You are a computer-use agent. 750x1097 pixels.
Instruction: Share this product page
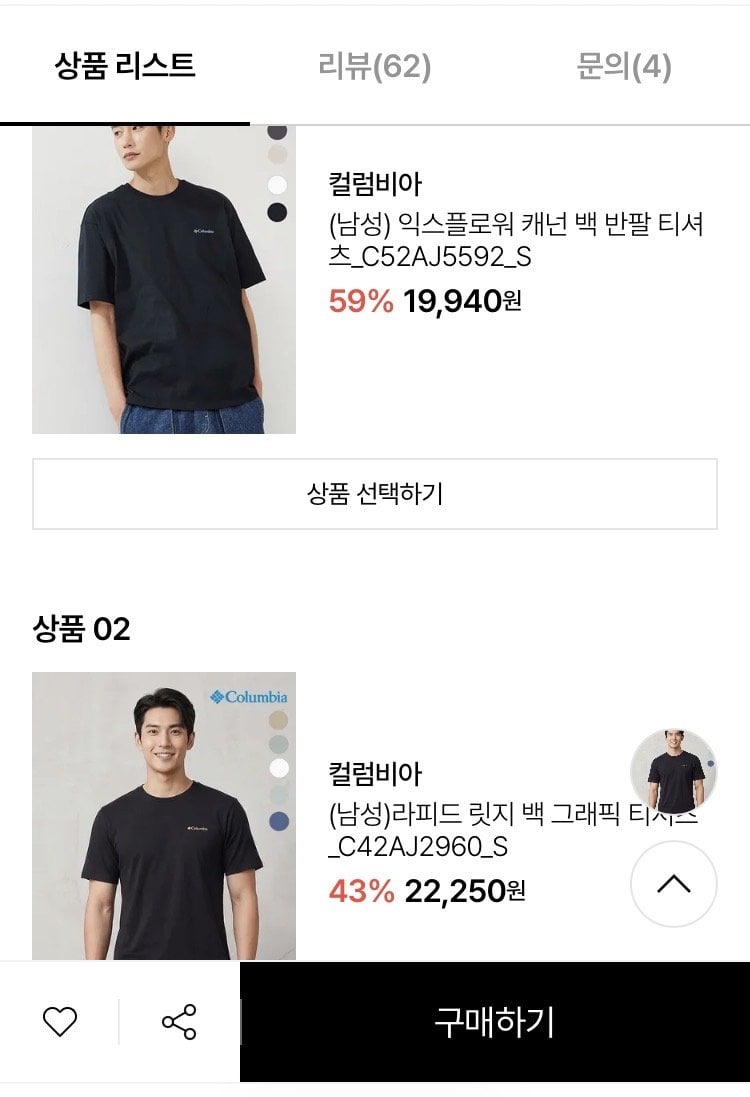point(179,1021)
